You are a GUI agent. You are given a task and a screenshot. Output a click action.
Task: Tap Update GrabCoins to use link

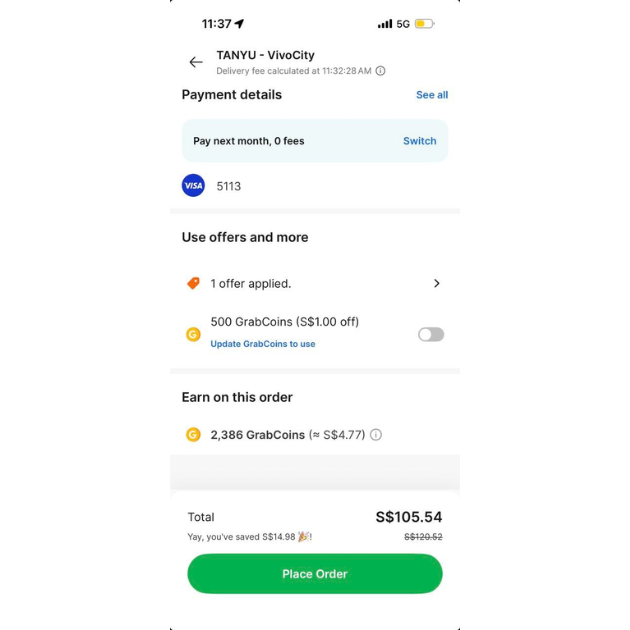[262, 344]
